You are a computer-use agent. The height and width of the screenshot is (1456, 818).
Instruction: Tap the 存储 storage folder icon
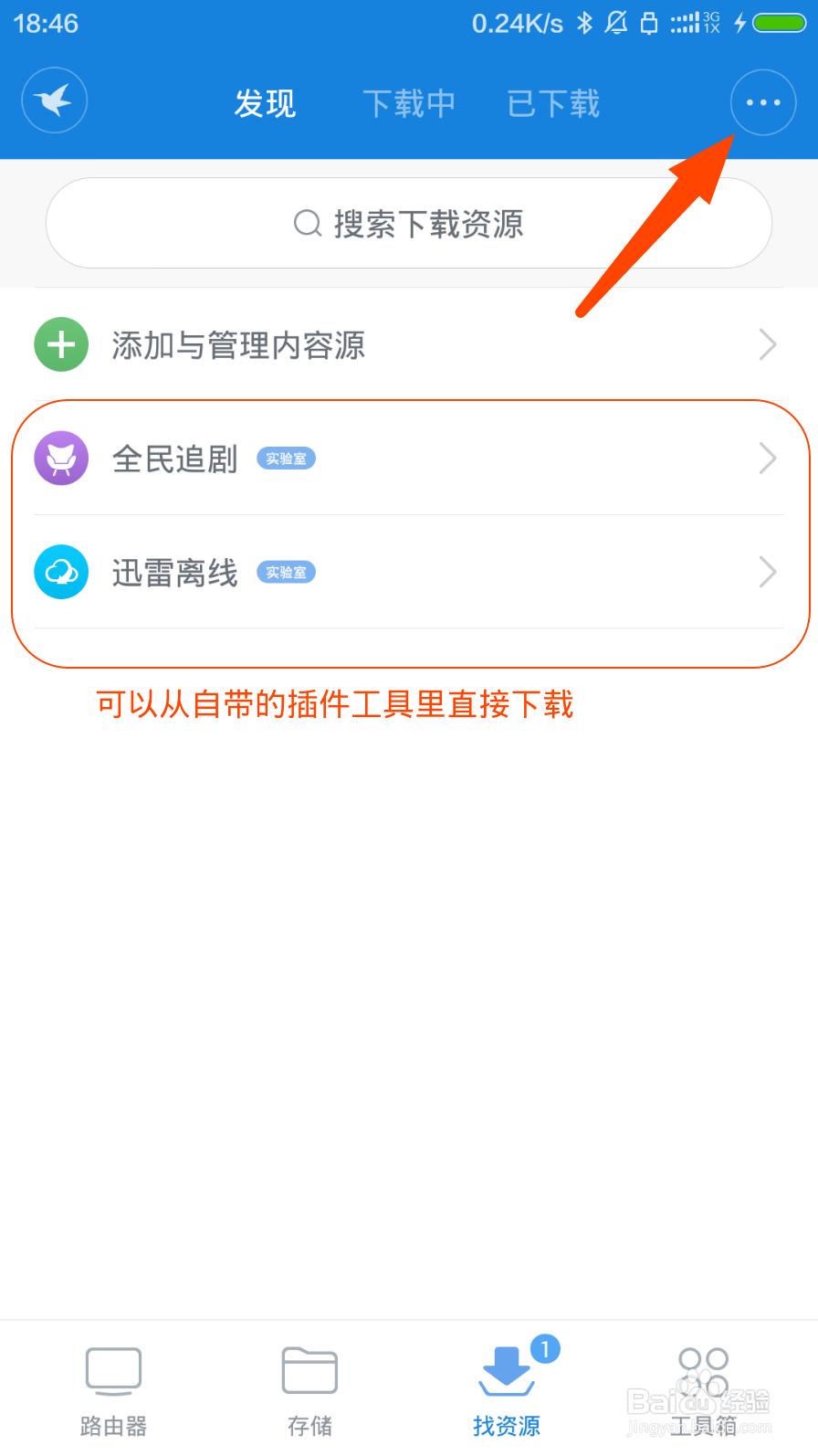click(x=309, y=1370)
